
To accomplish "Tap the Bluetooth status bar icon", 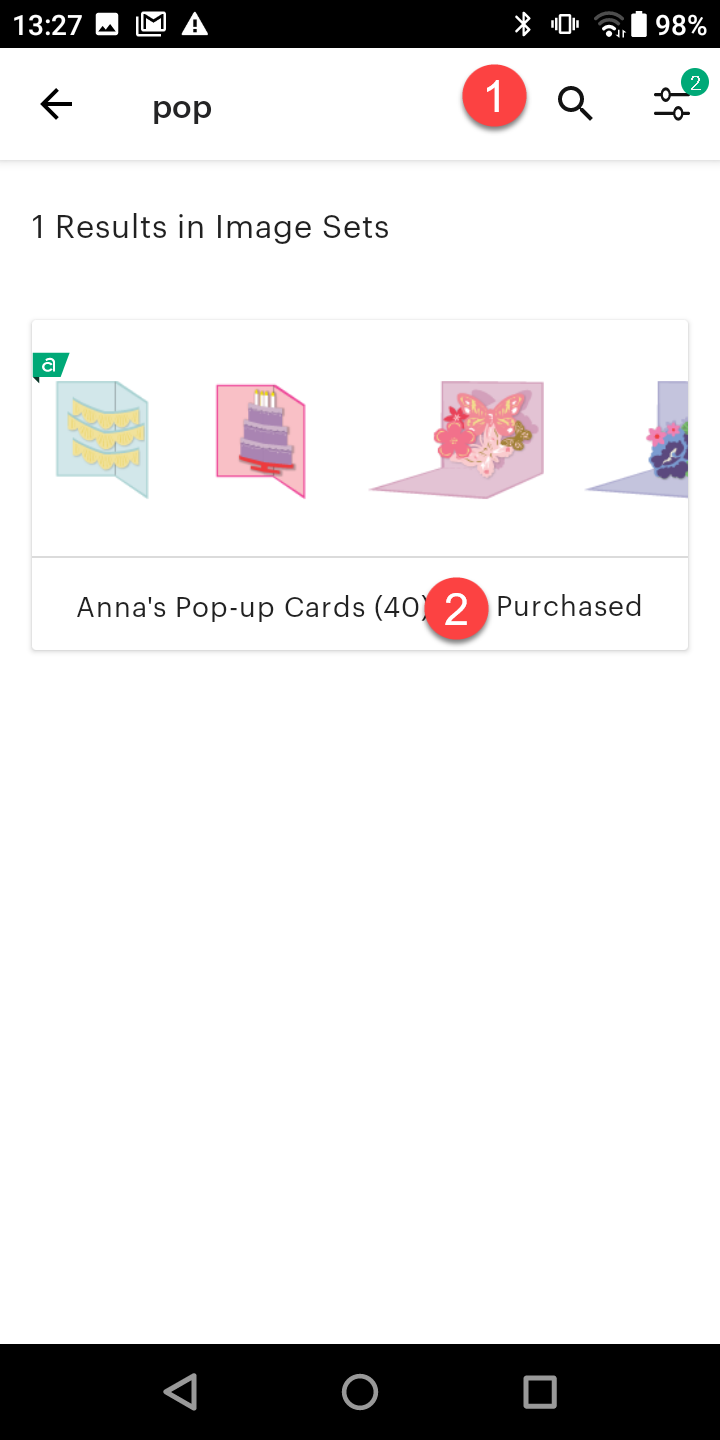I will pos(524,22).
